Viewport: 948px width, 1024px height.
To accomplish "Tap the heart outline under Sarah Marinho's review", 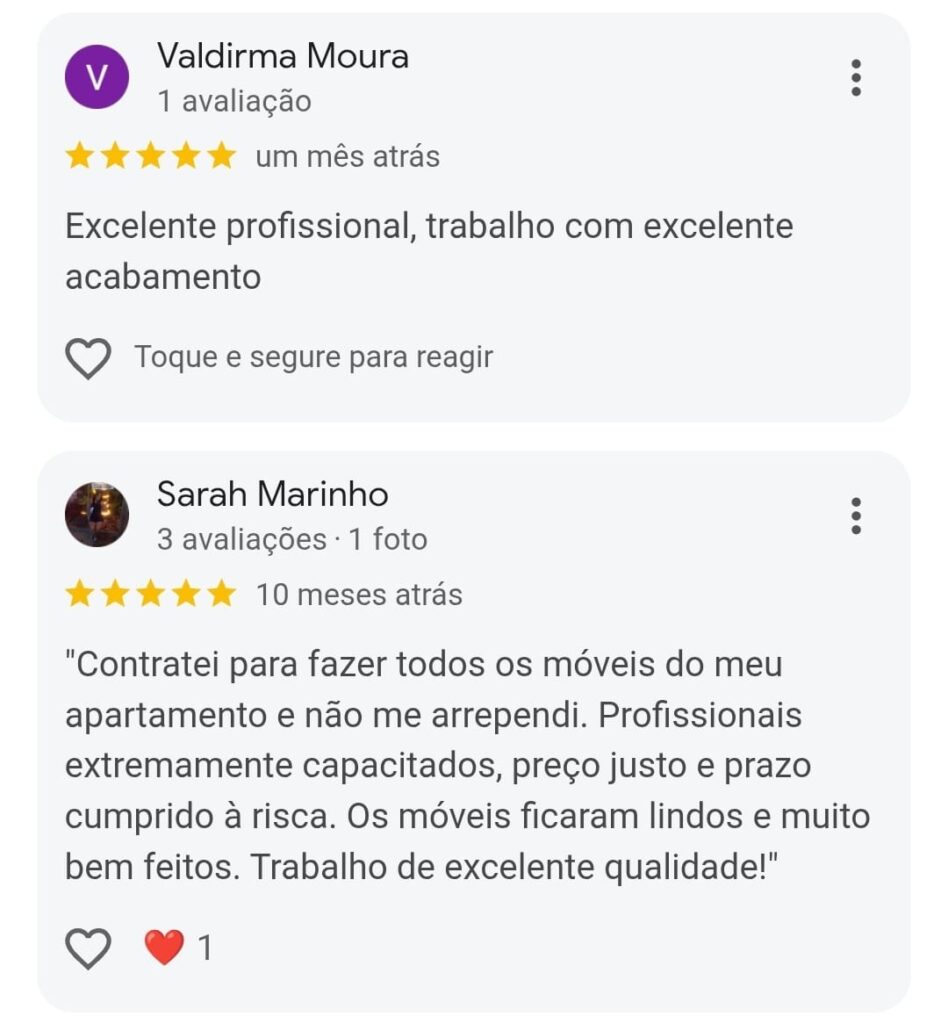I will (x=88, y=947).
